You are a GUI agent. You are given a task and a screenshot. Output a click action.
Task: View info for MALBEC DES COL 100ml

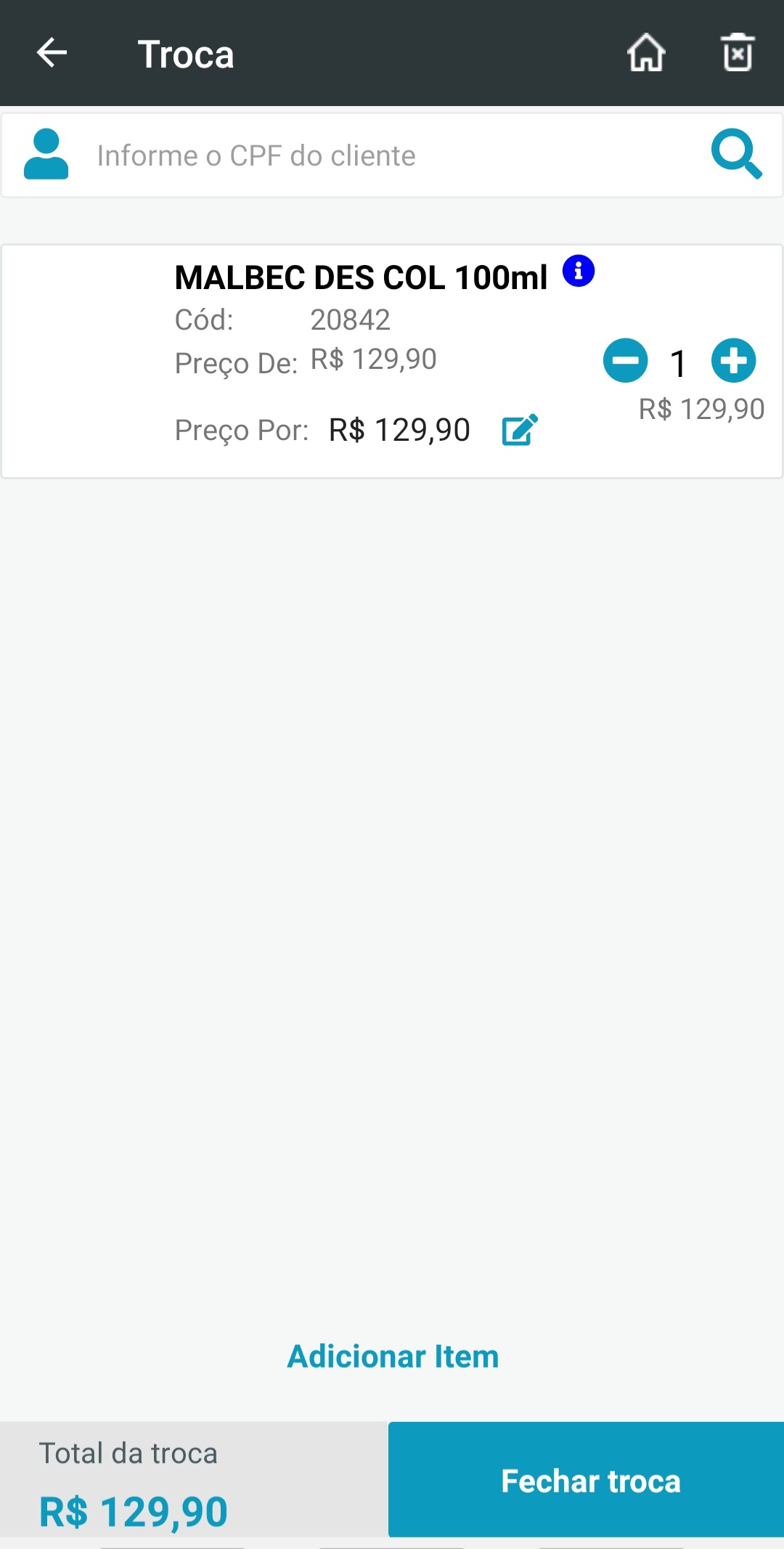click(x=579, y=272)
